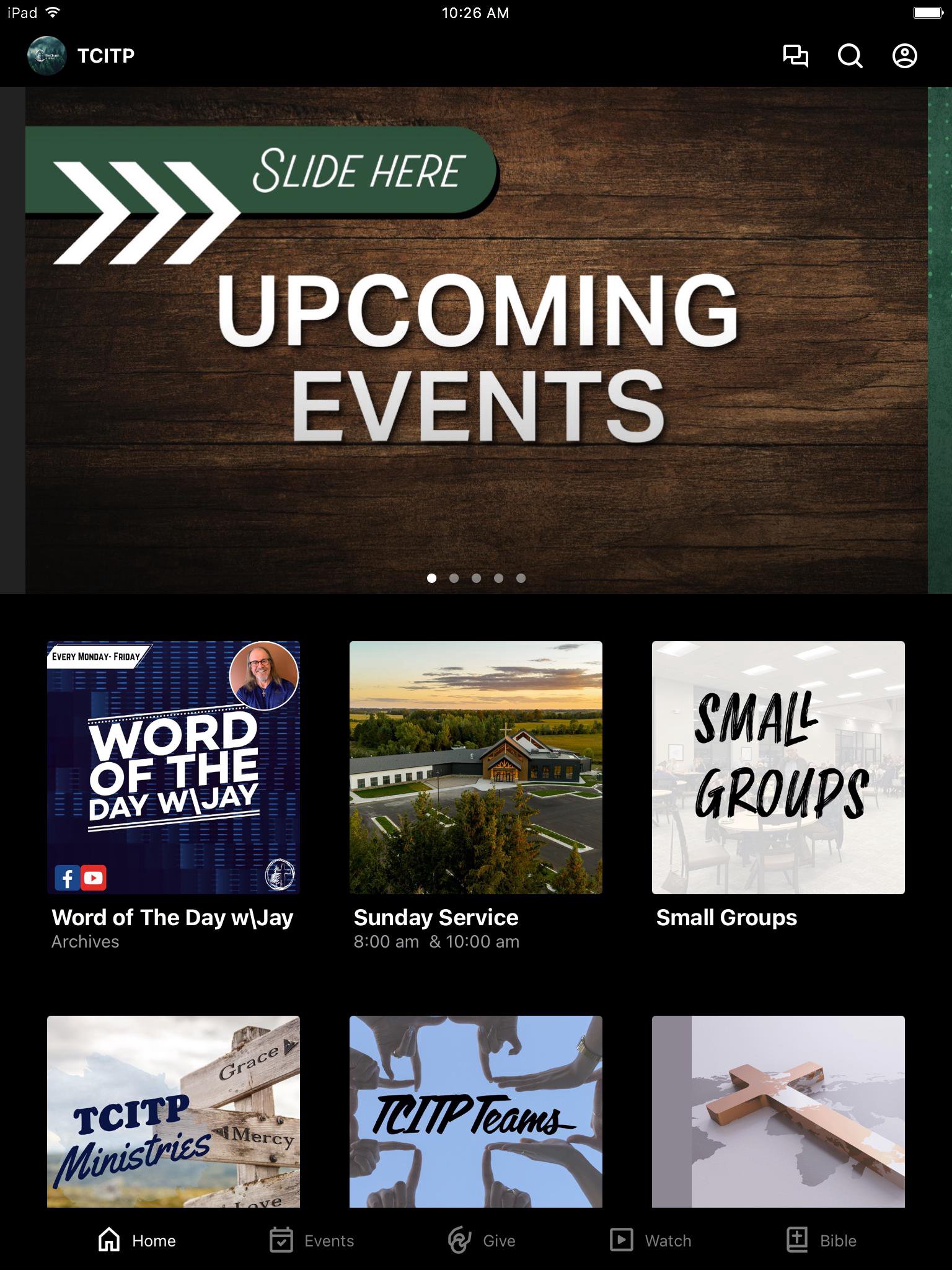Switch to the Events tab

(312, 1240)
